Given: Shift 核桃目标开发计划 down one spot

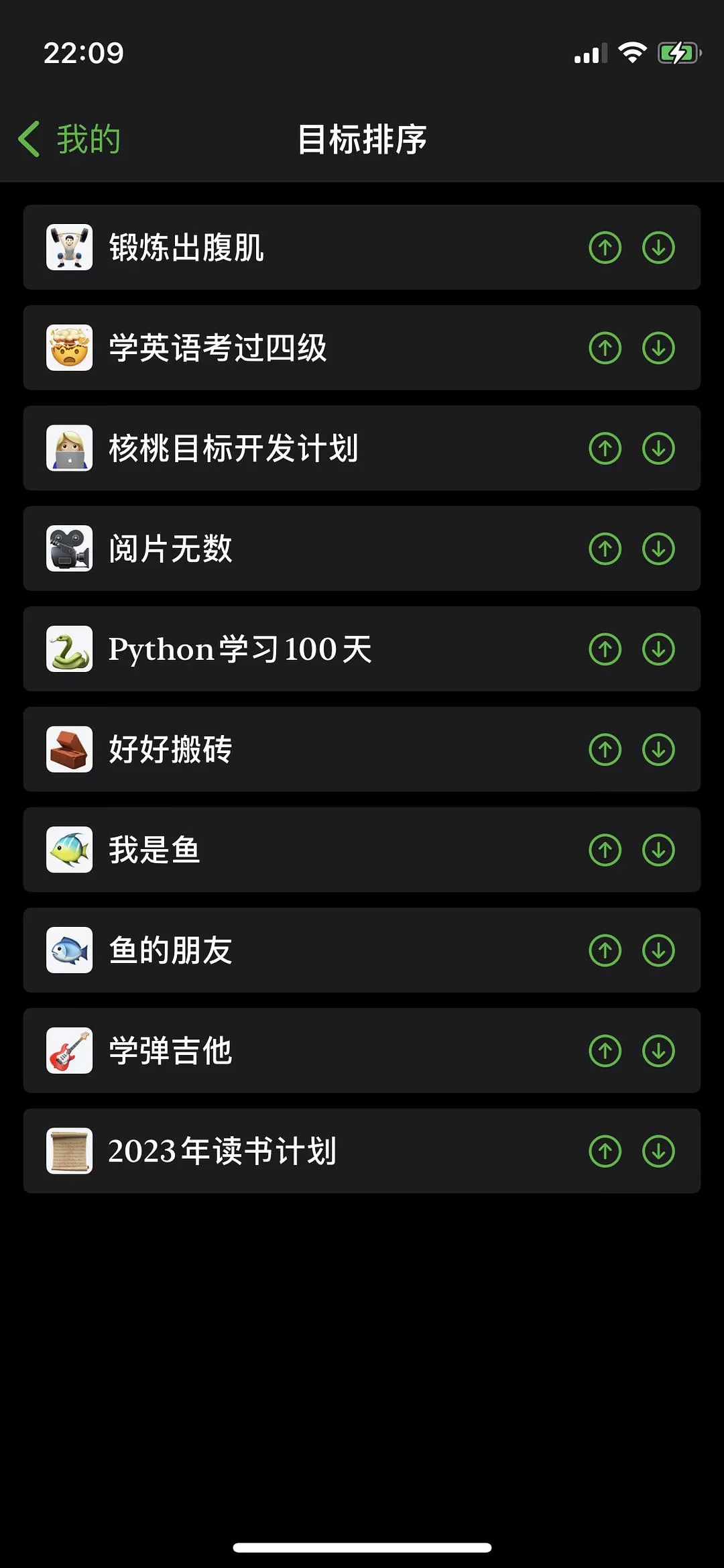Looking at the screenshot, I should click(658, 448).
